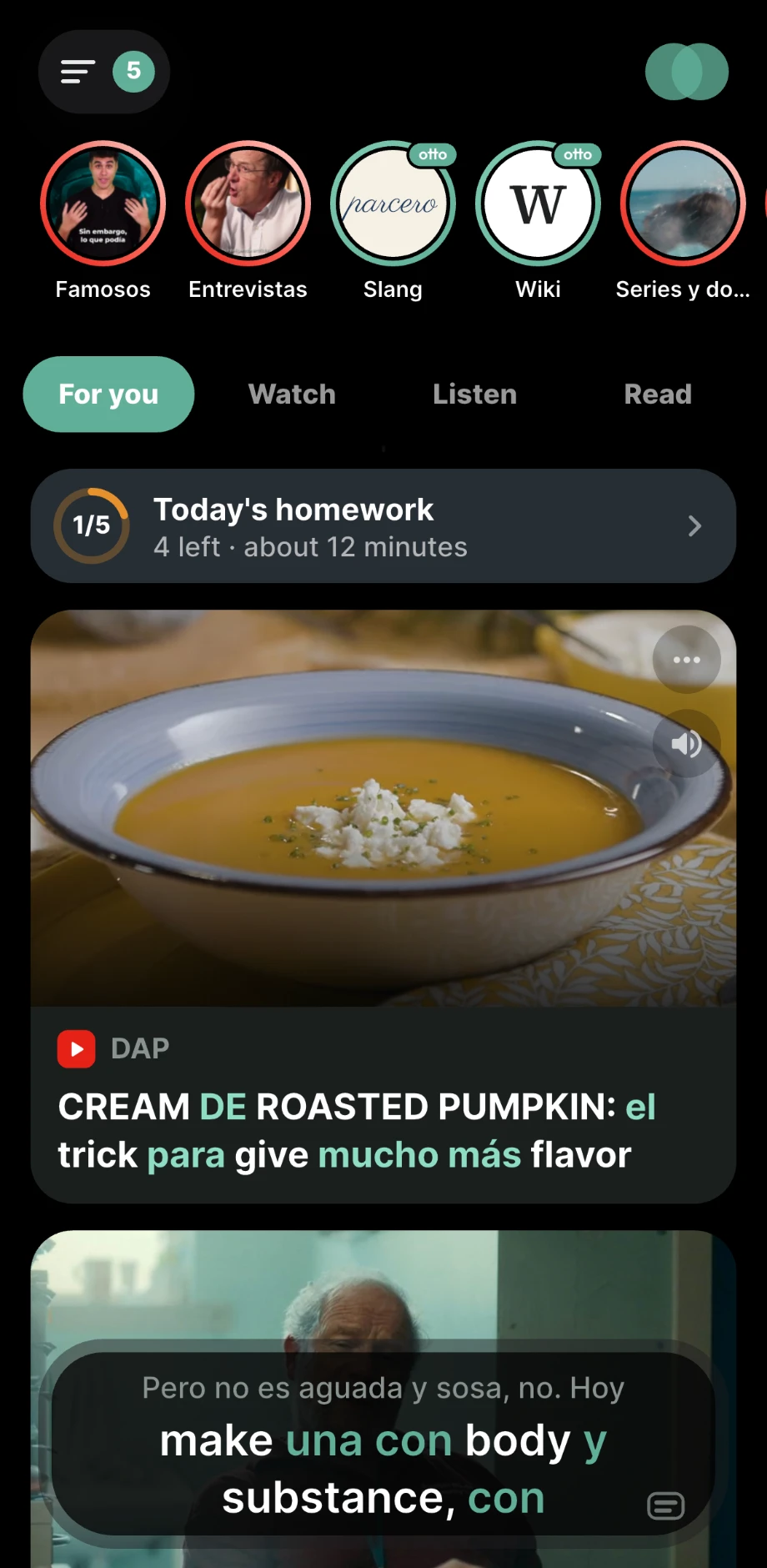Switch to the Read tab
This screenshot has width=767, height=1568.
tap(658, 395)
